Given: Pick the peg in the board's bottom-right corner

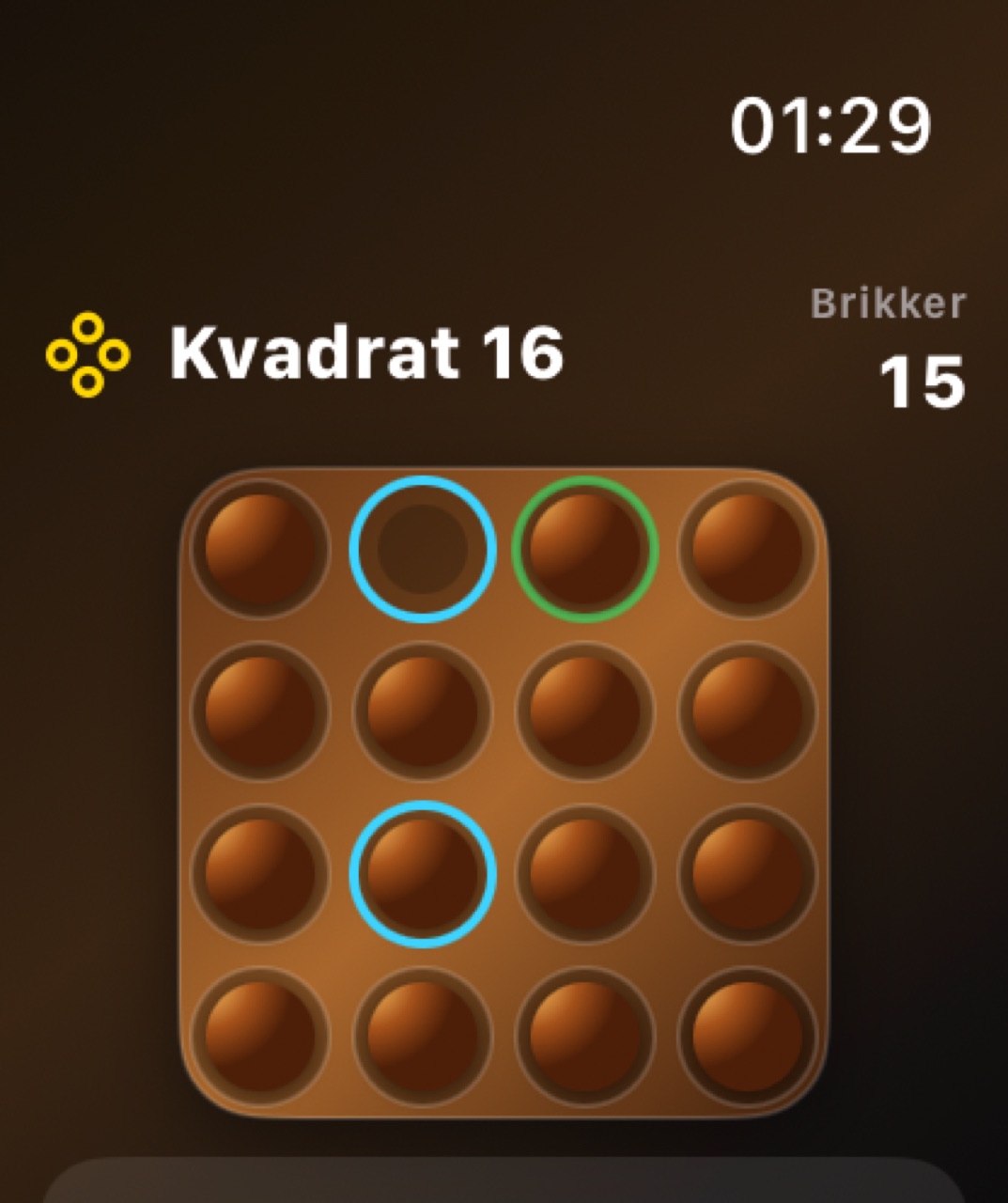Looking at the screenshot, I should [747, 1036].
